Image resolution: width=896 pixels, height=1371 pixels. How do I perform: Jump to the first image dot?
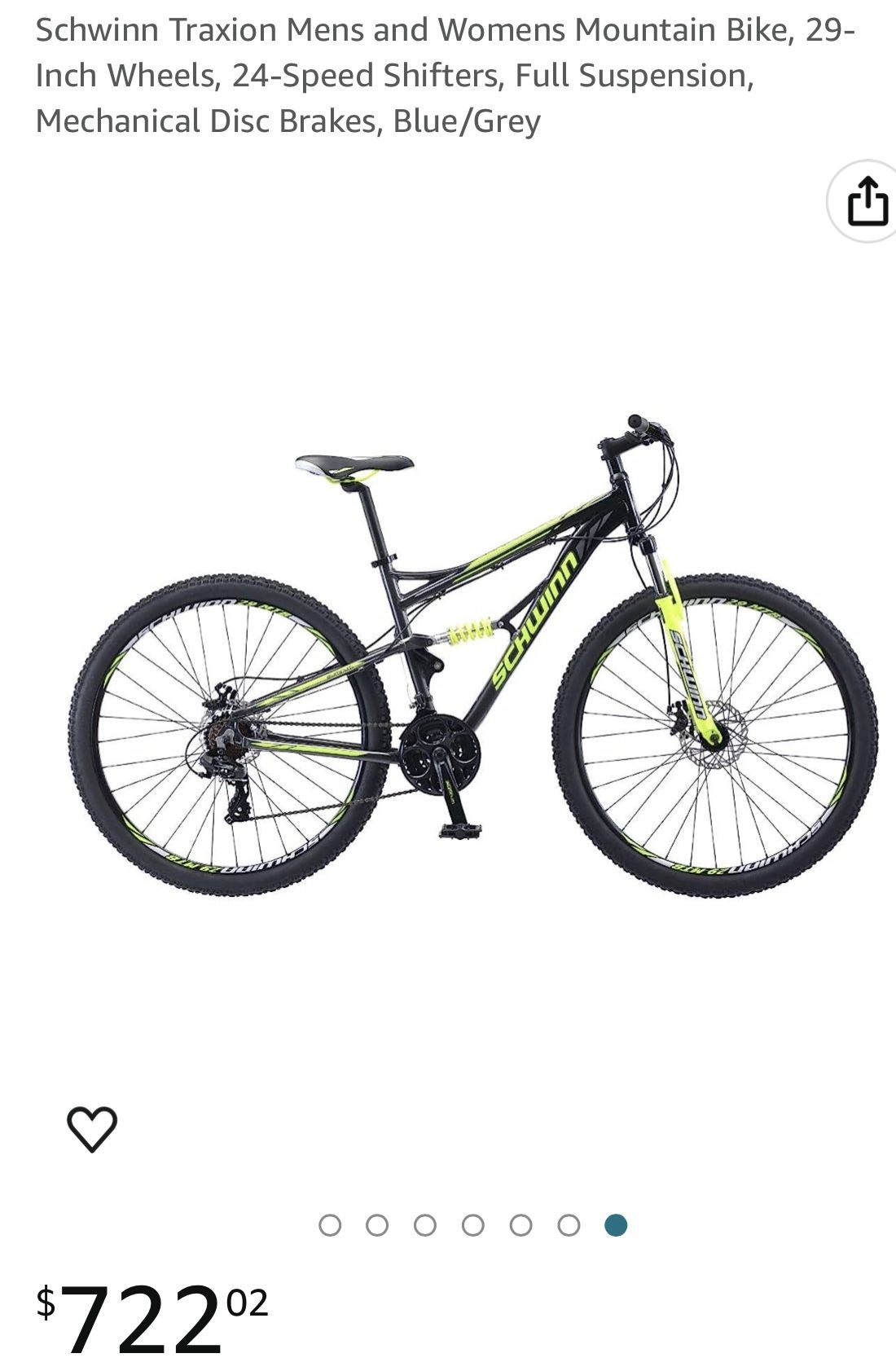click(329, 1225)
